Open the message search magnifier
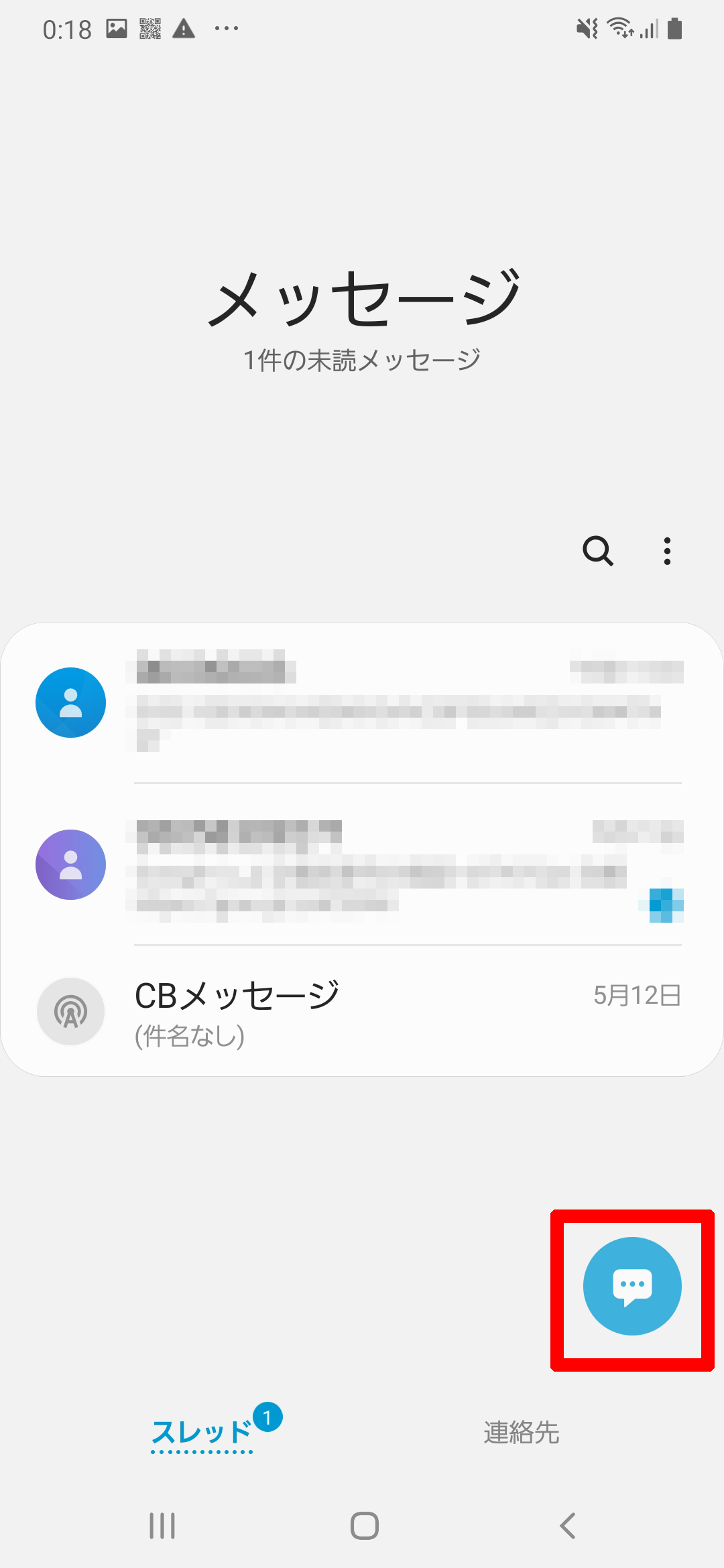The image size is (724, 1568). coord(598,551)
